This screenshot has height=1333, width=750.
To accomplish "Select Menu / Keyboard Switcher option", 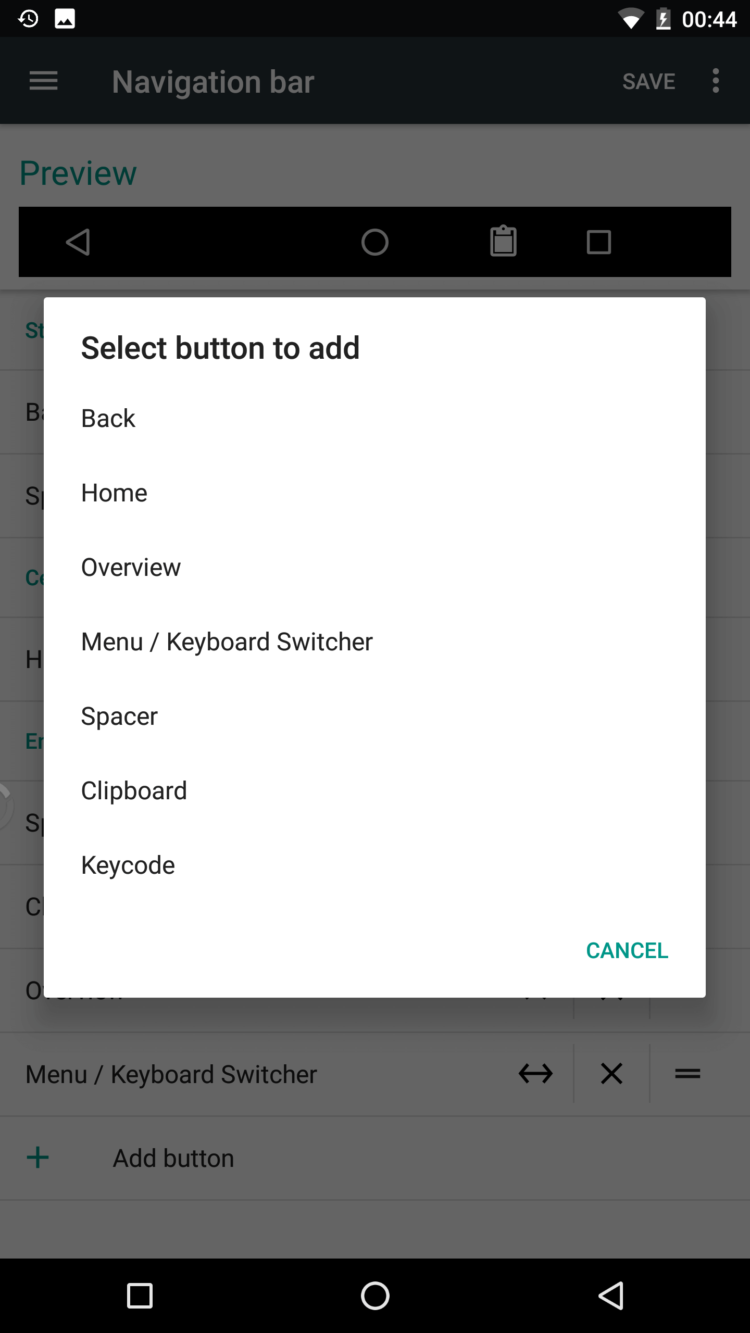I will pos(226,641).
